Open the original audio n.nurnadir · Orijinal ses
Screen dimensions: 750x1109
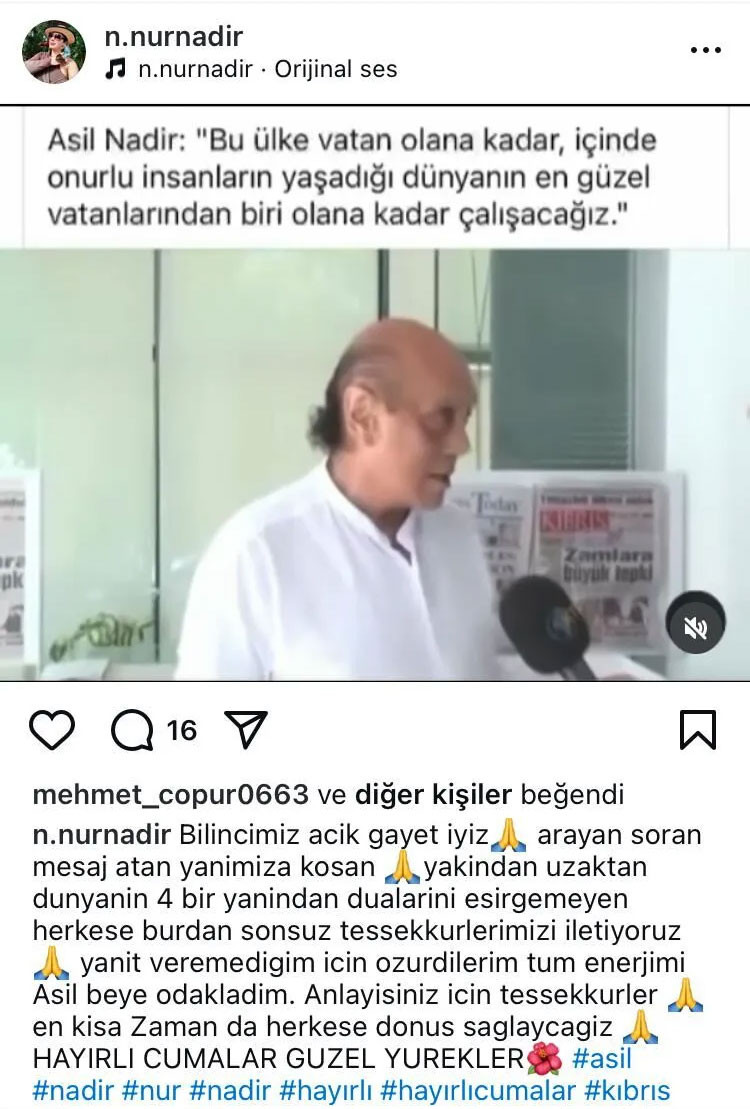tap(267, 69)
